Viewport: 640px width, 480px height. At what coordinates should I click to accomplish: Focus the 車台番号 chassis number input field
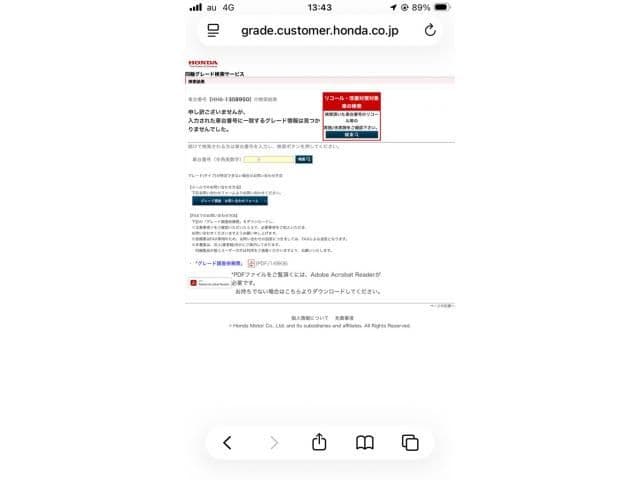point(258,159)
